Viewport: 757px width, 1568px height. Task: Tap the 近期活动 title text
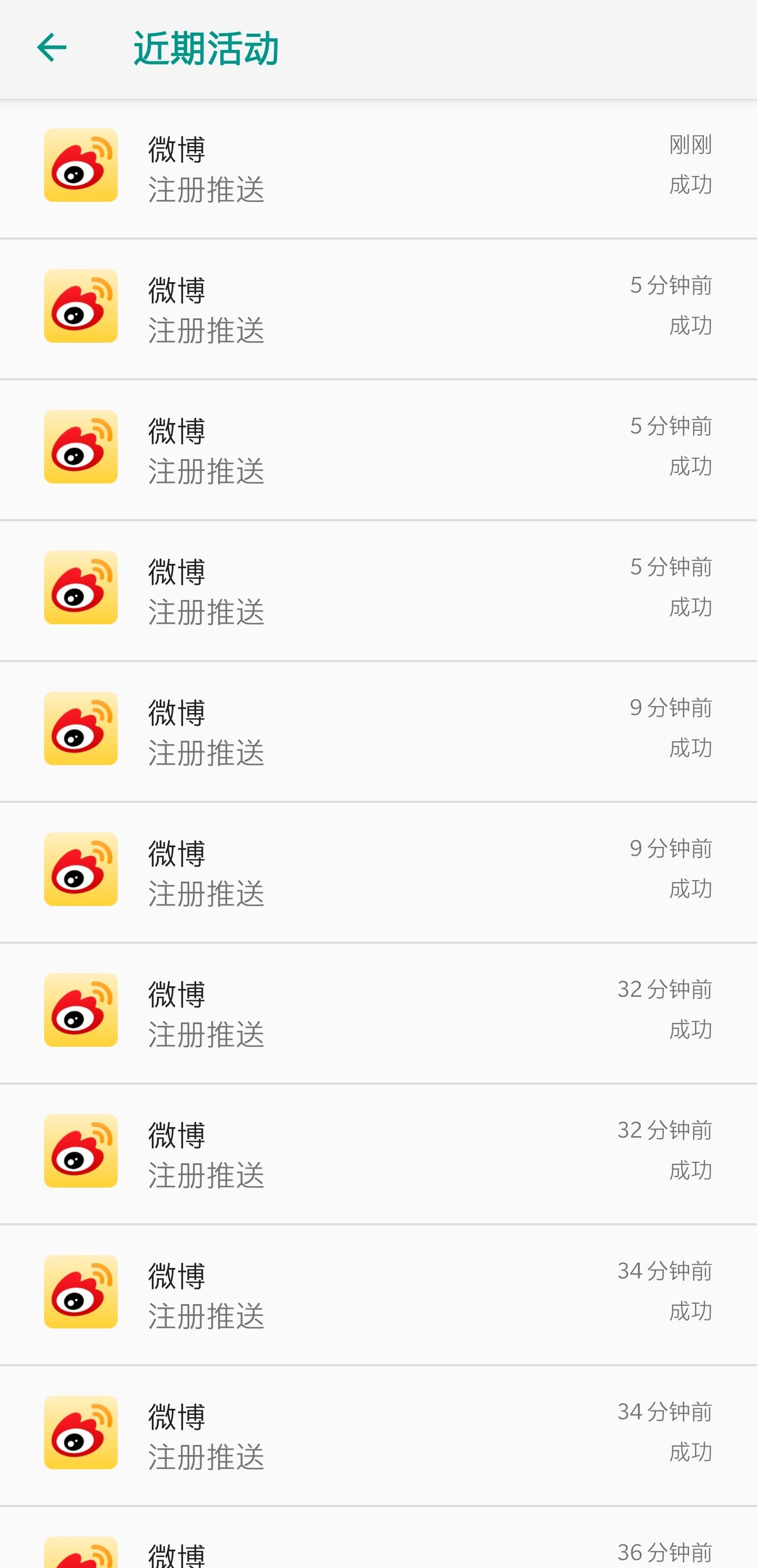(x=207, y=49)
